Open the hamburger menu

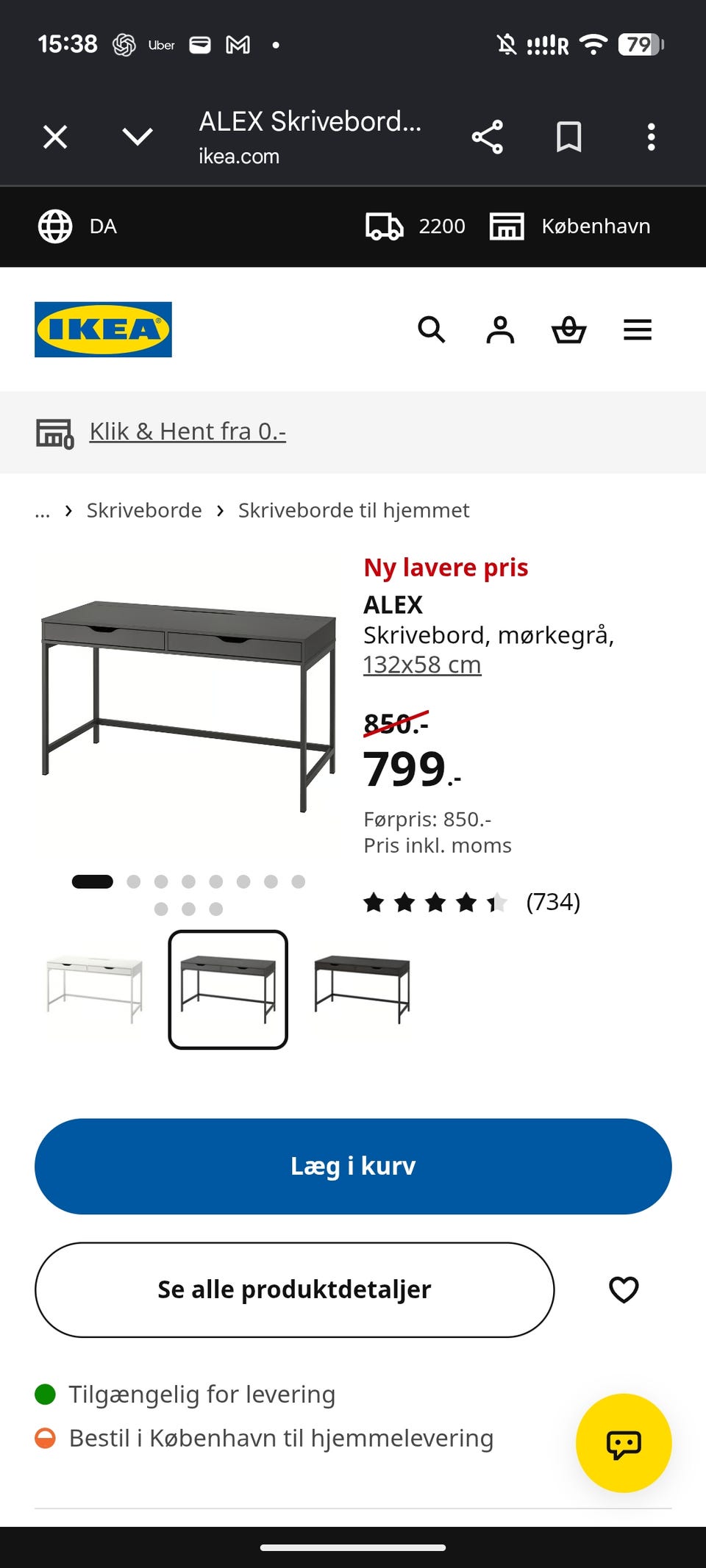(638, 329)
